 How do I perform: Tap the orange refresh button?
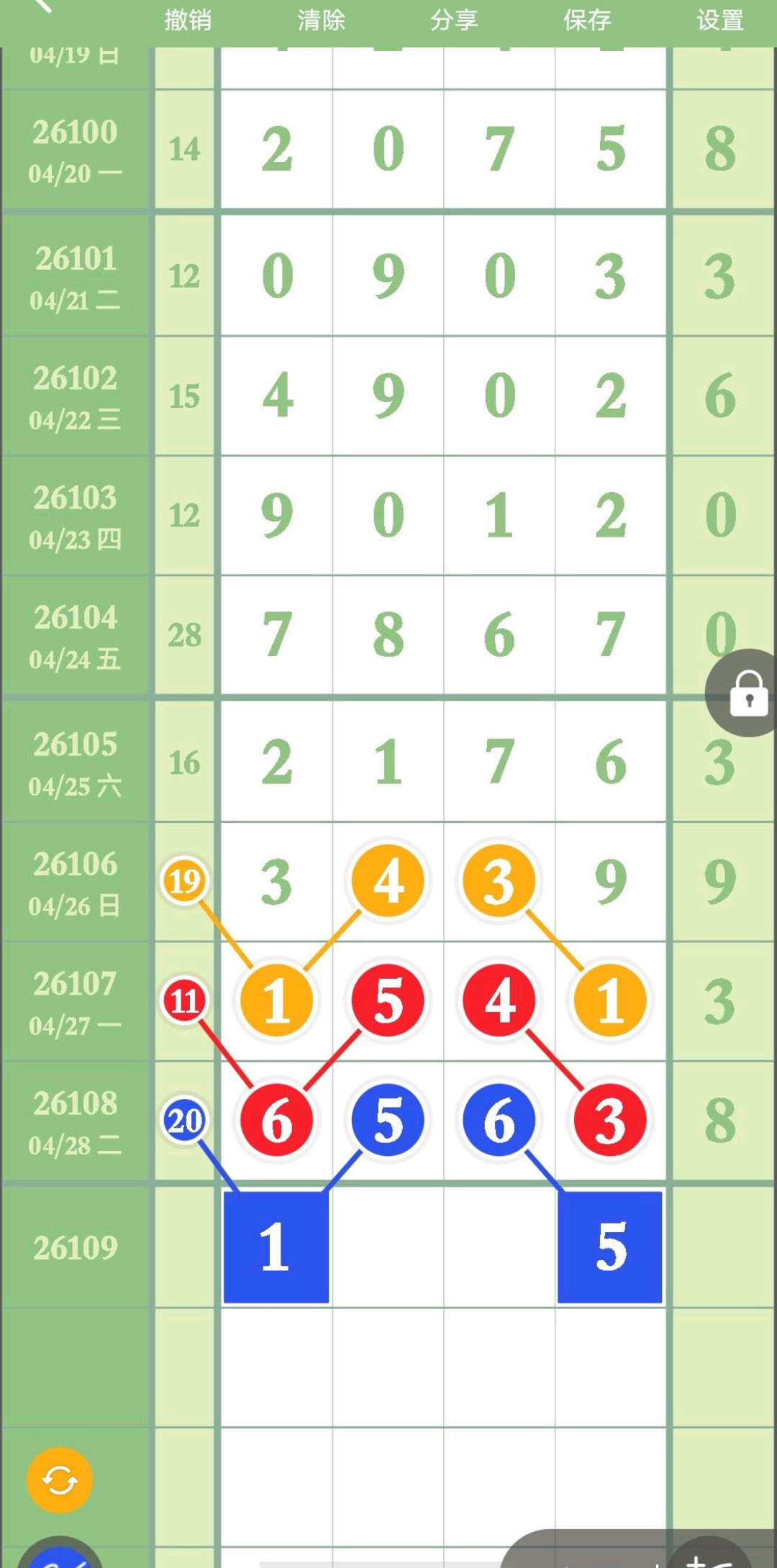click(x=60, y=1480)
